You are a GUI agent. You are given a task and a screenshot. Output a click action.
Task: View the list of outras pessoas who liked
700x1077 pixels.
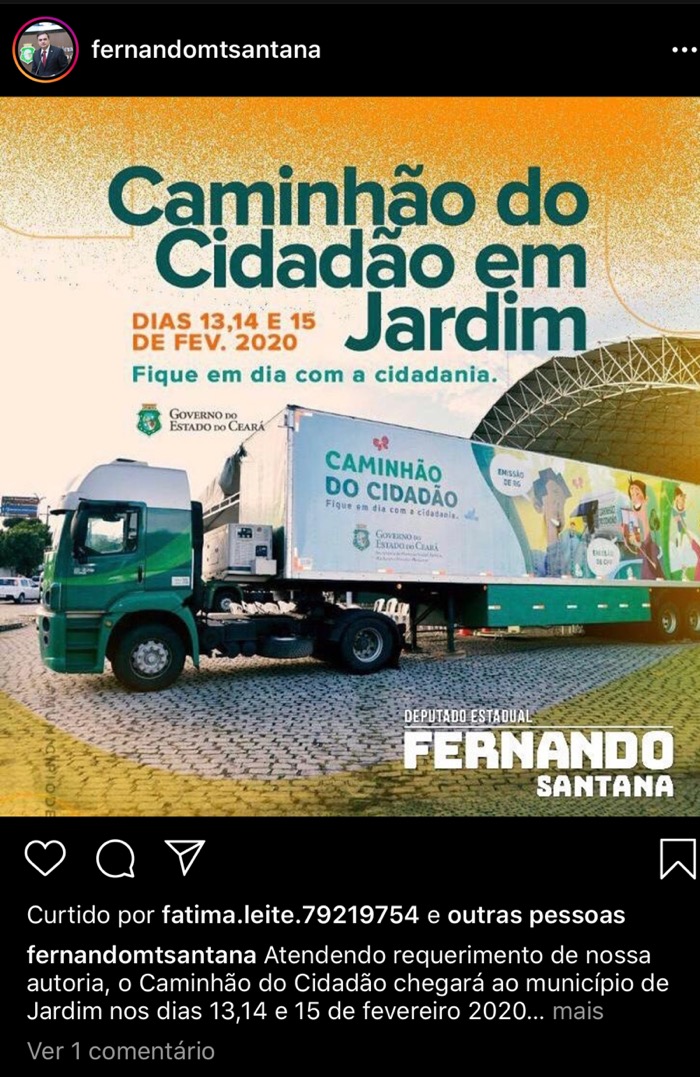pyautogui.click(x=535, y=915)
